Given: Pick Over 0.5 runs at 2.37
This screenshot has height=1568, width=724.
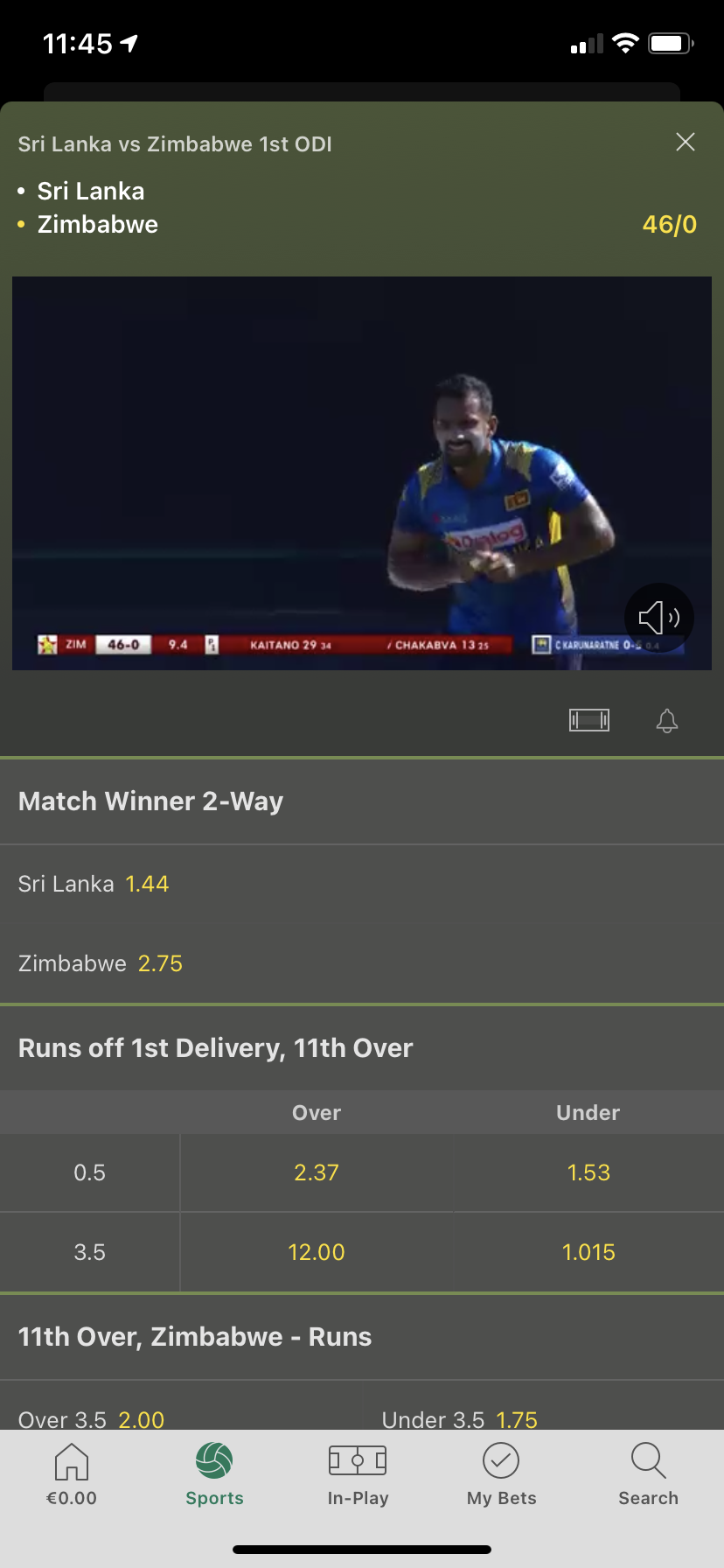Looking at the screenshot, I should 316,1172.
